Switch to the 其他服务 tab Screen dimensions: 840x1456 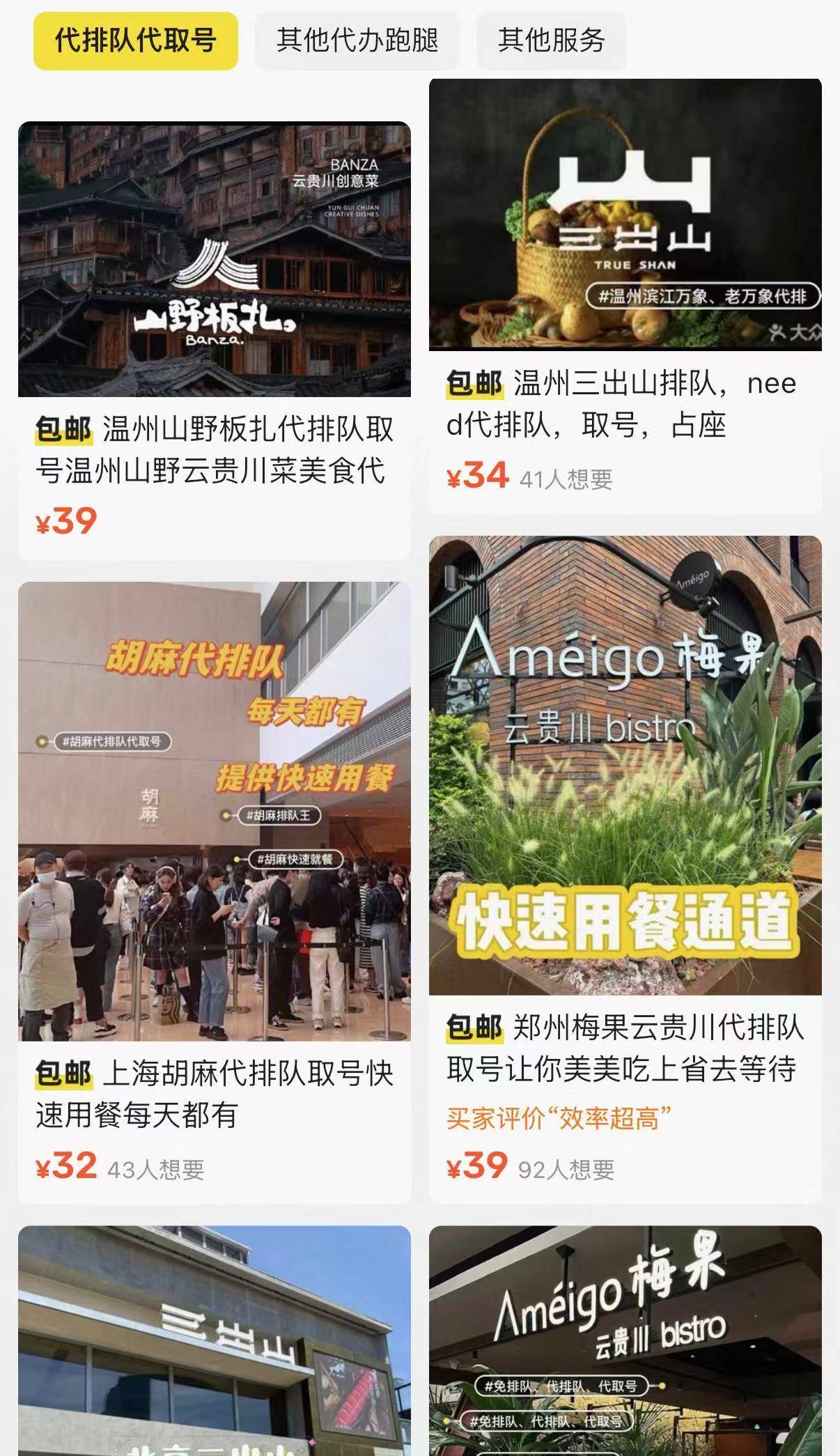(x=551, y=40)
